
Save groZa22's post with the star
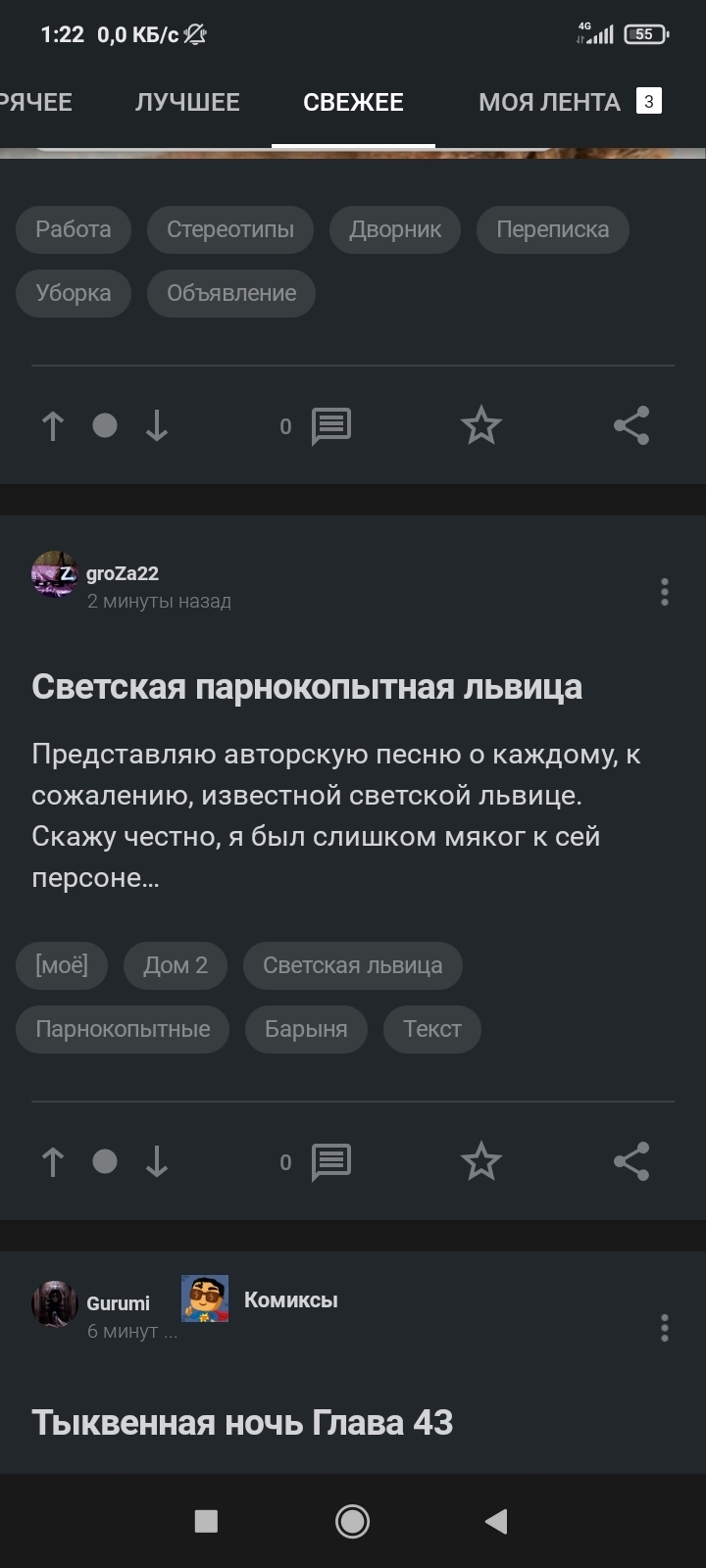480,1161
